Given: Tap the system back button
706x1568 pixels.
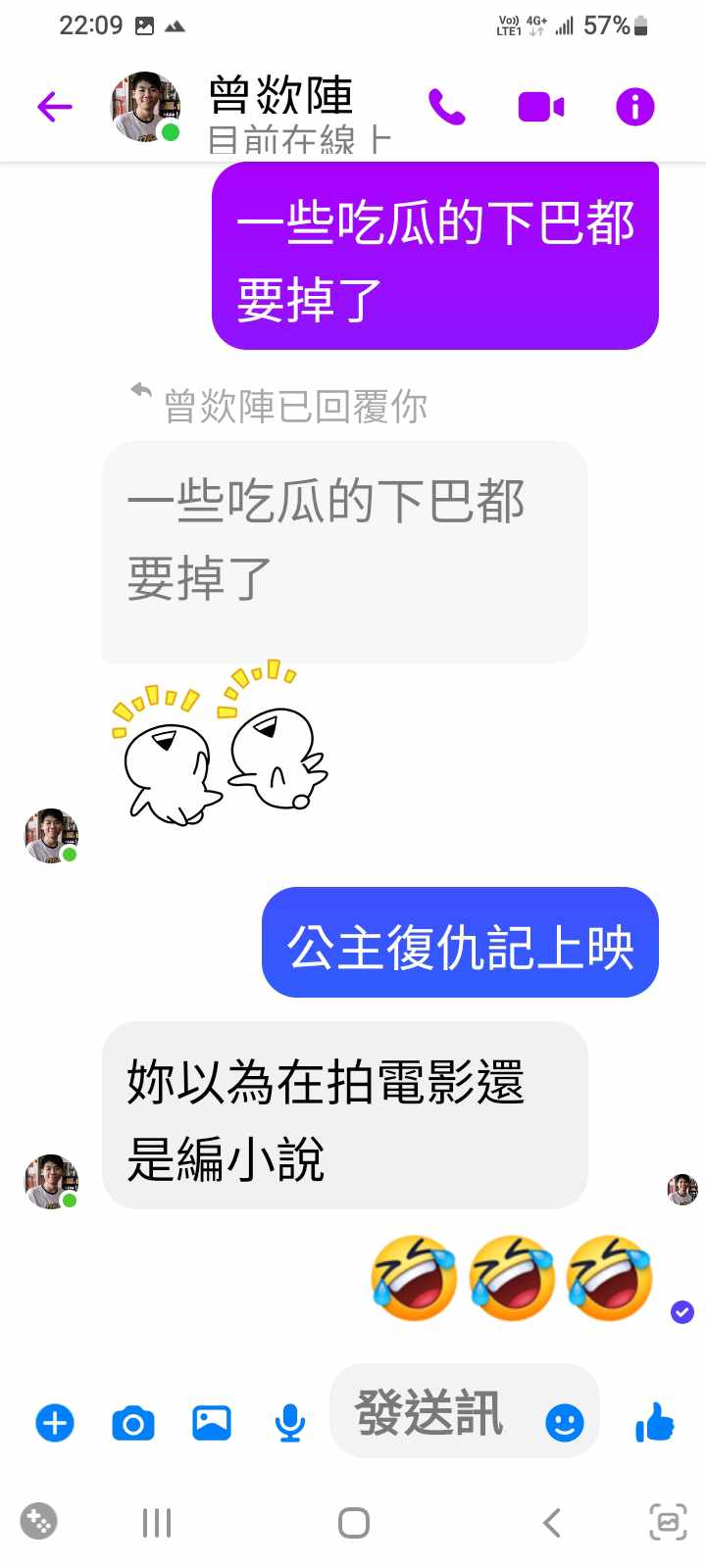Looking at the screenshot, I should [x=552, y=1522].
